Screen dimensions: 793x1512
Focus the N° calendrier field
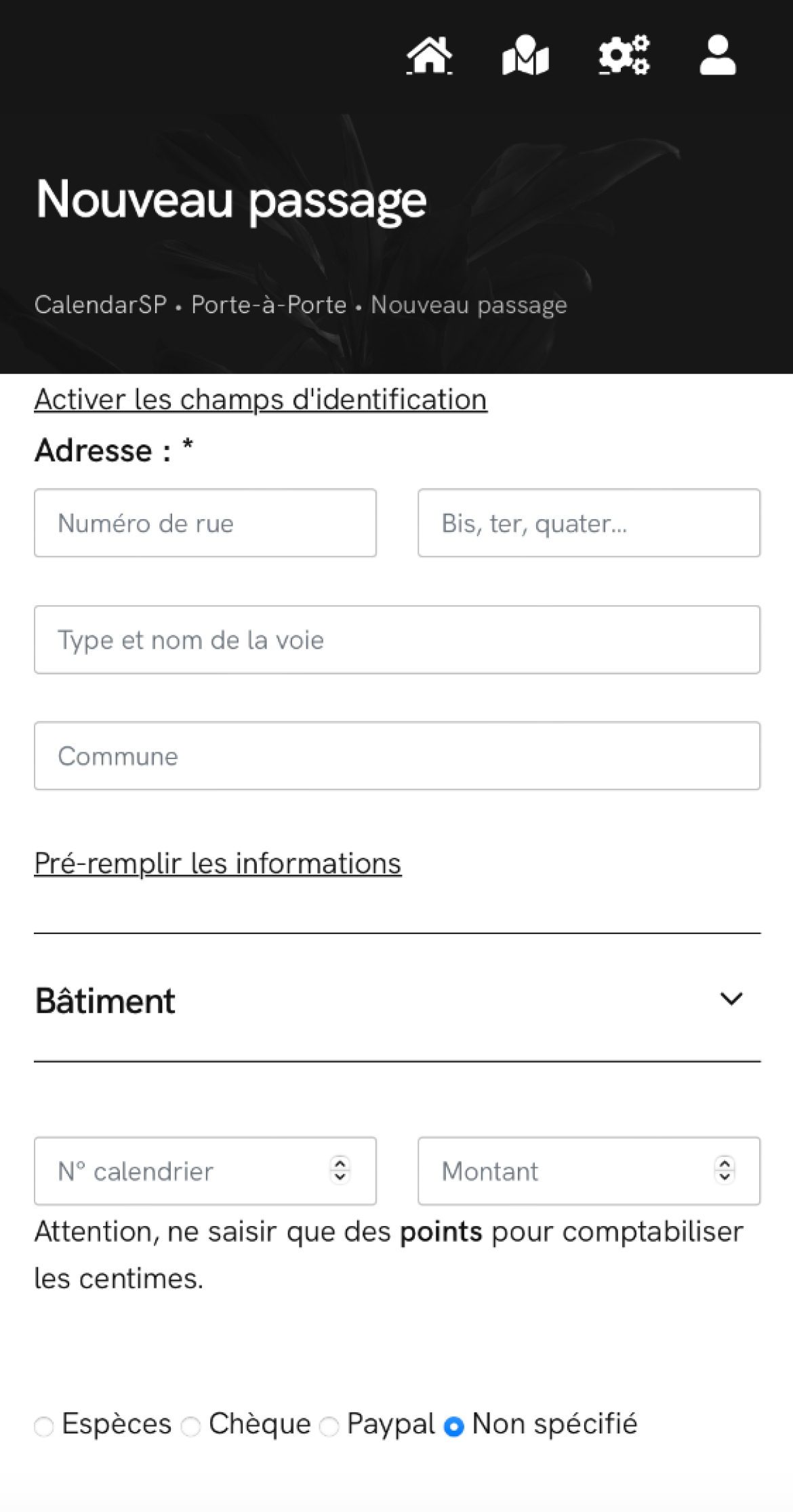pos(205,1171)
